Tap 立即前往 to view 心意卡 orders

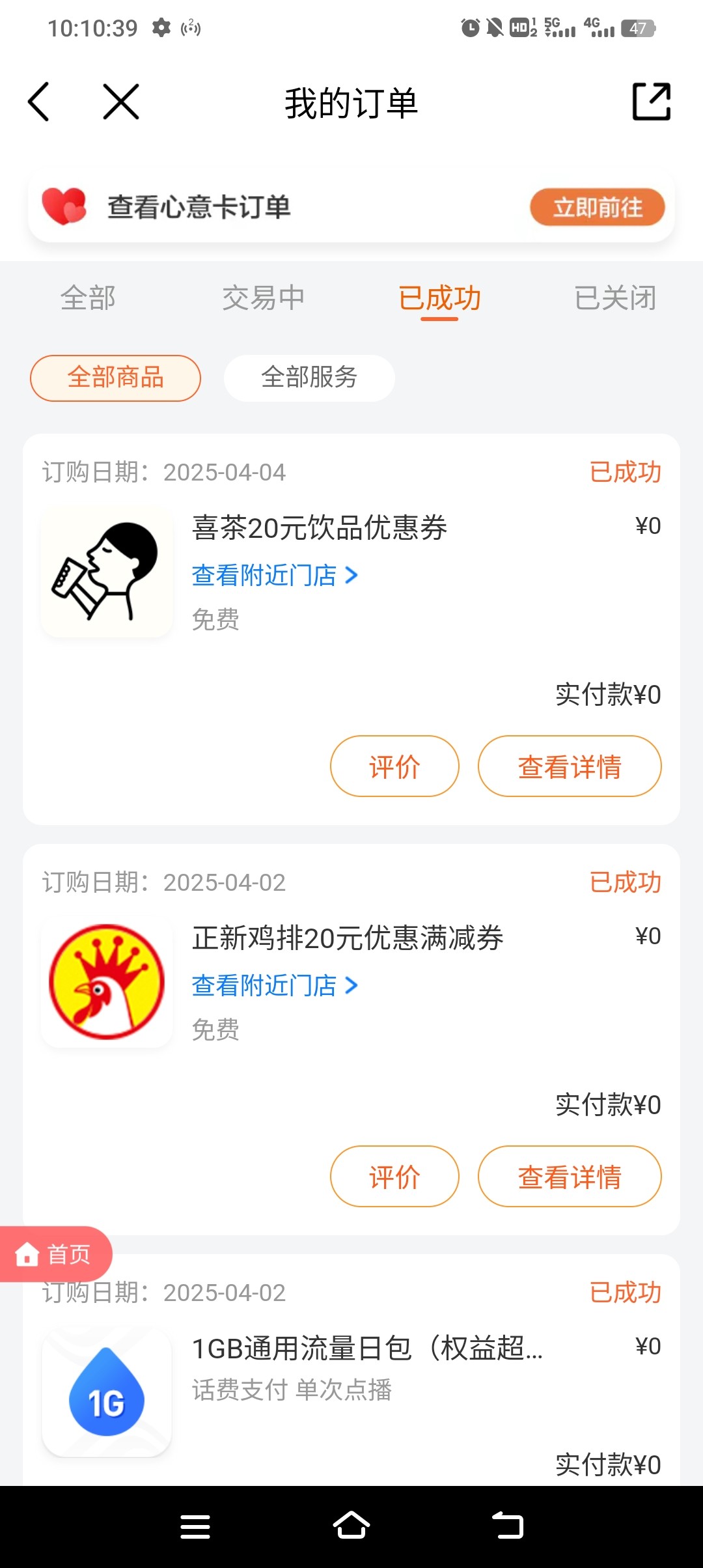tap(597, 208)
